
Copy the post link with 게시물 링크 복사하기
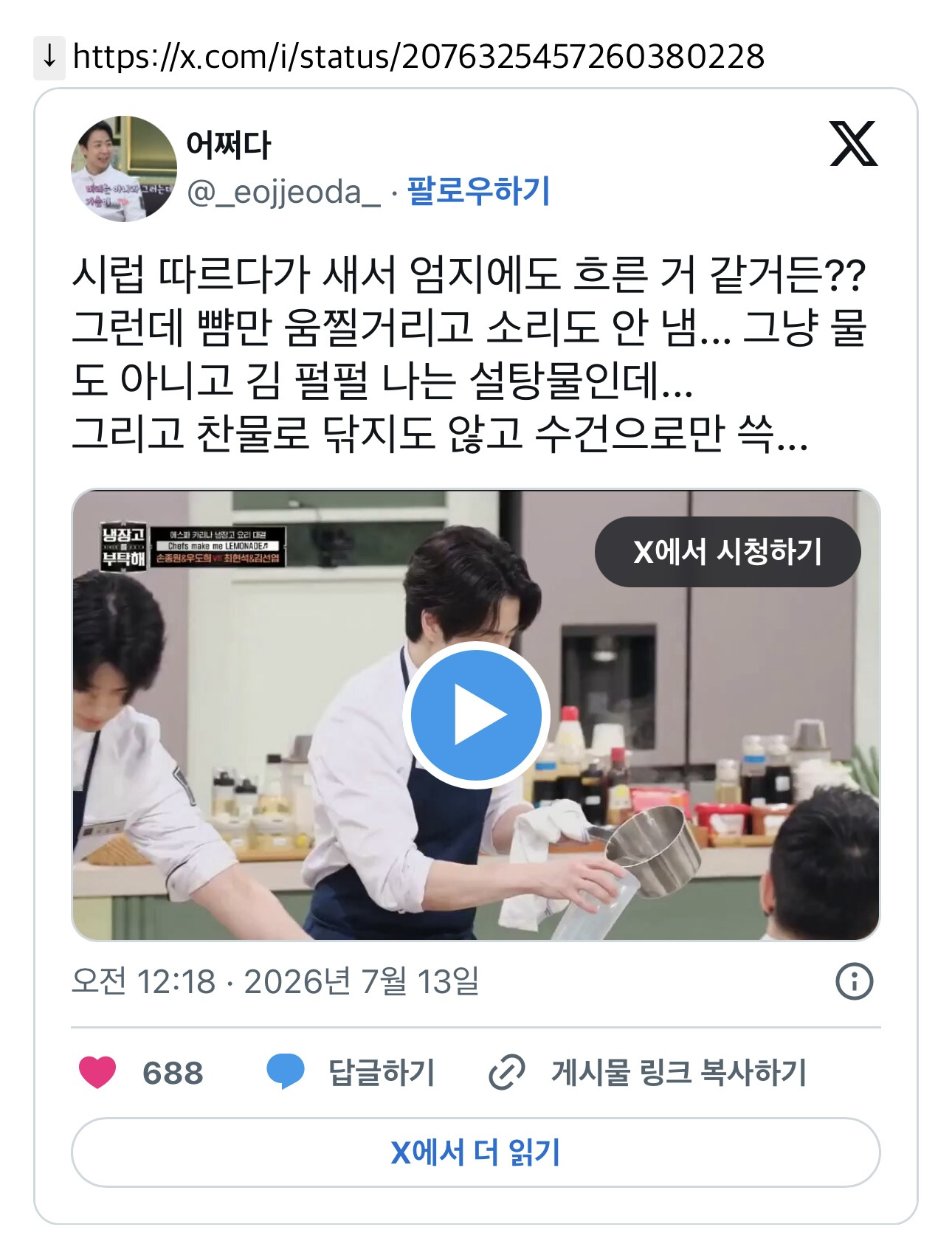(647, 1073)
